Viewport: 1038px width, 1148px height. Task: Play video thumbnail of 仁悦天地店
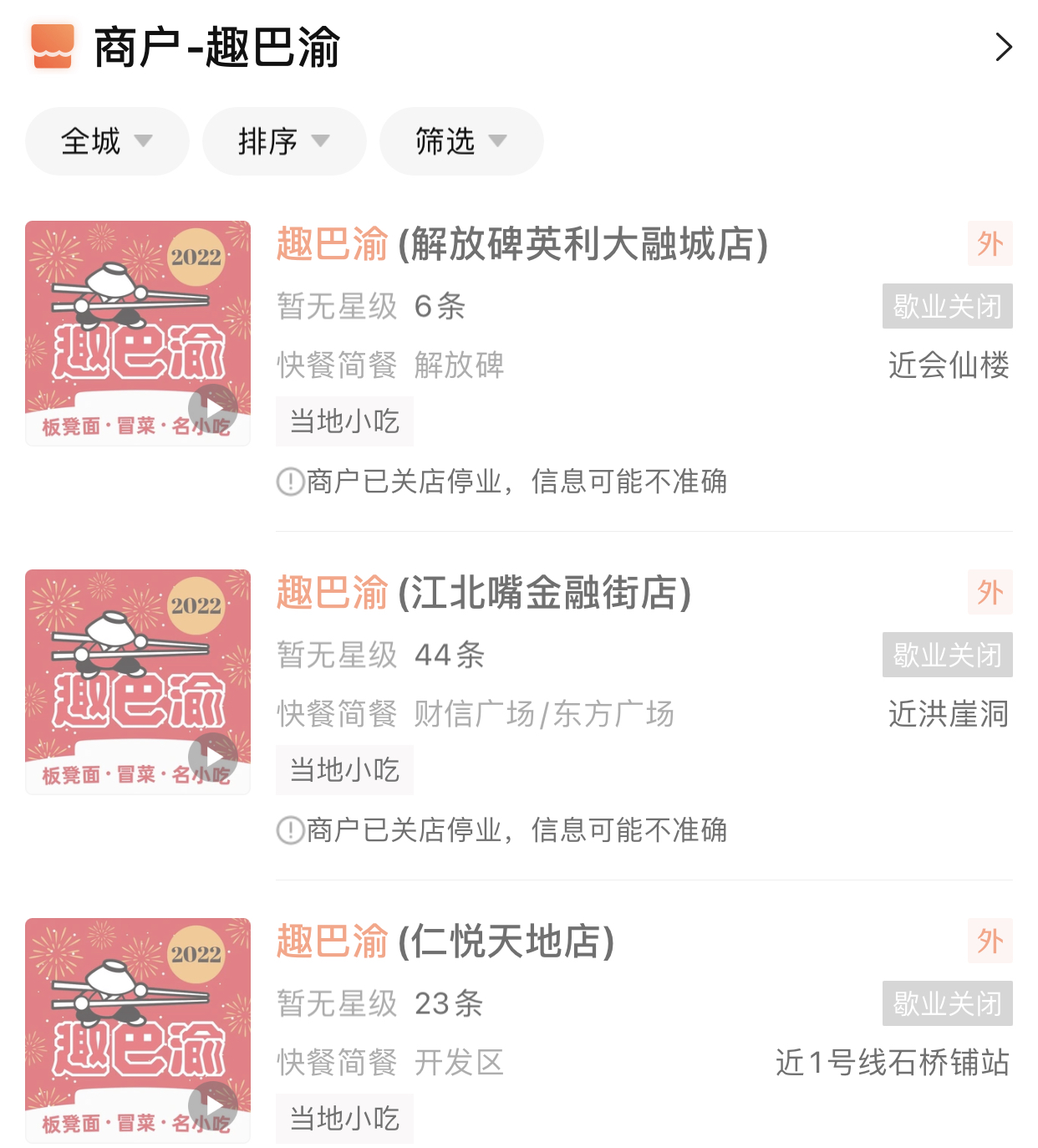click(212, 1105)
